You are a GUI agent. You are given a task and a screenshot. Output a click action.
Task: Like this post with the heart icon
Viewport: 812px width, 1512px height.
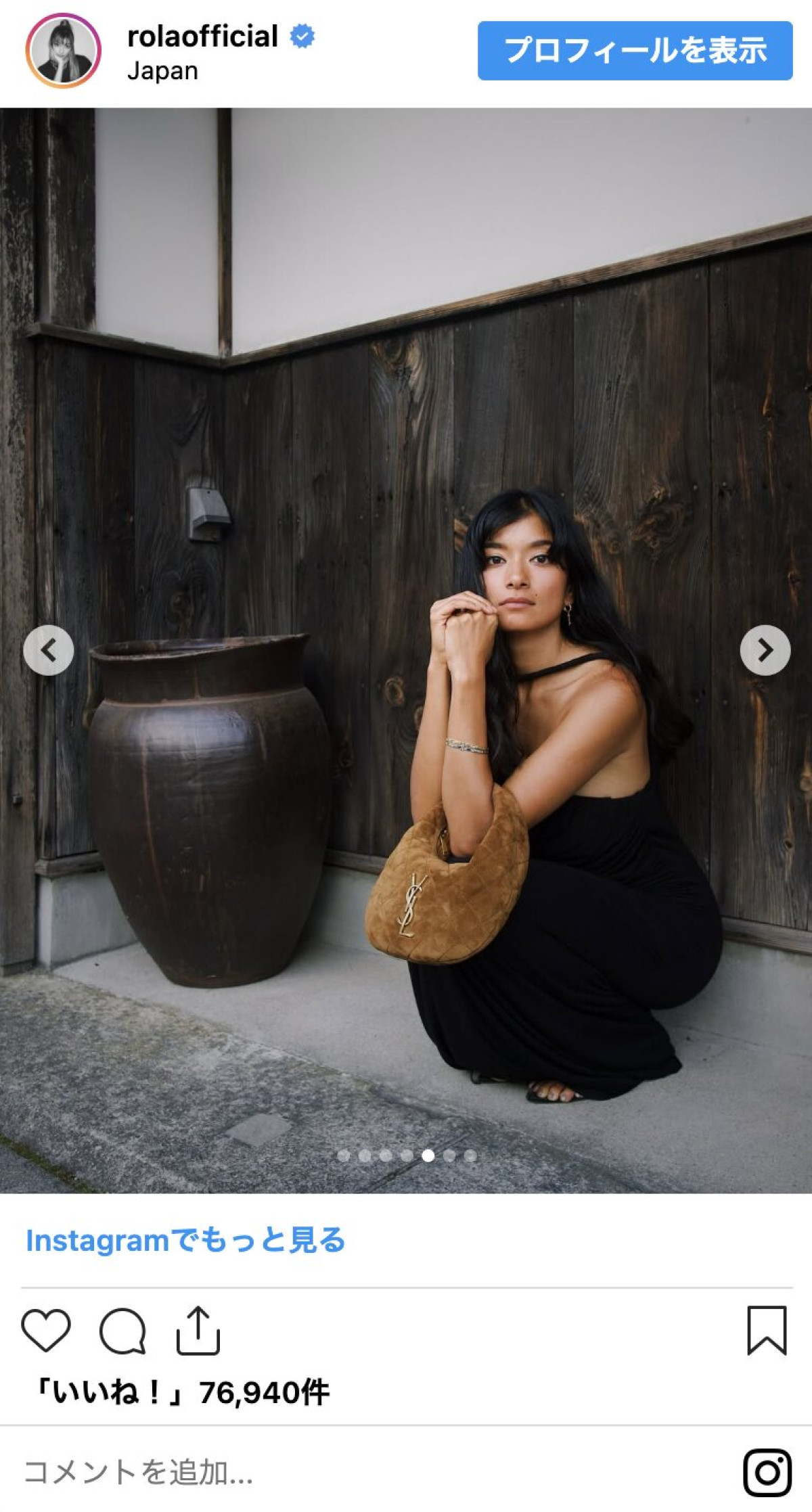tap(46, 1330)
